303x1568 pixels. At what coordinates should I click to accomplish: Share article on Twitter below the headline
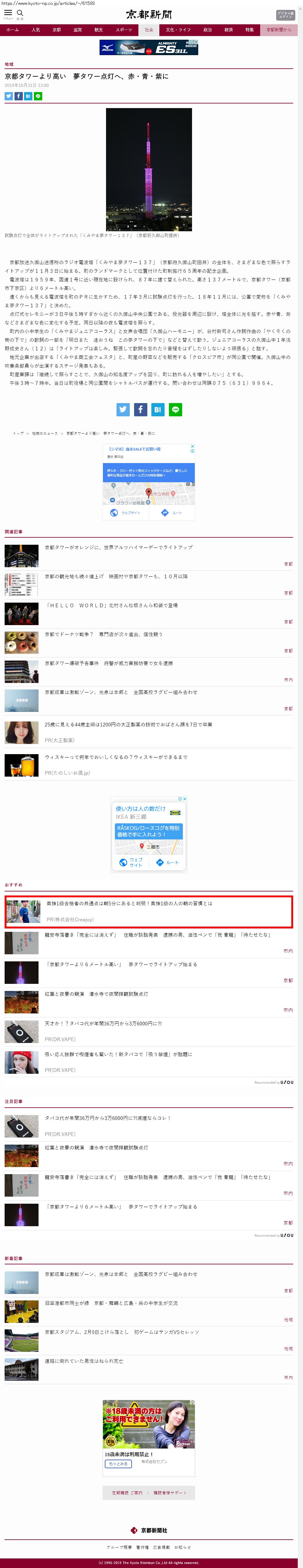click(9, 96)
